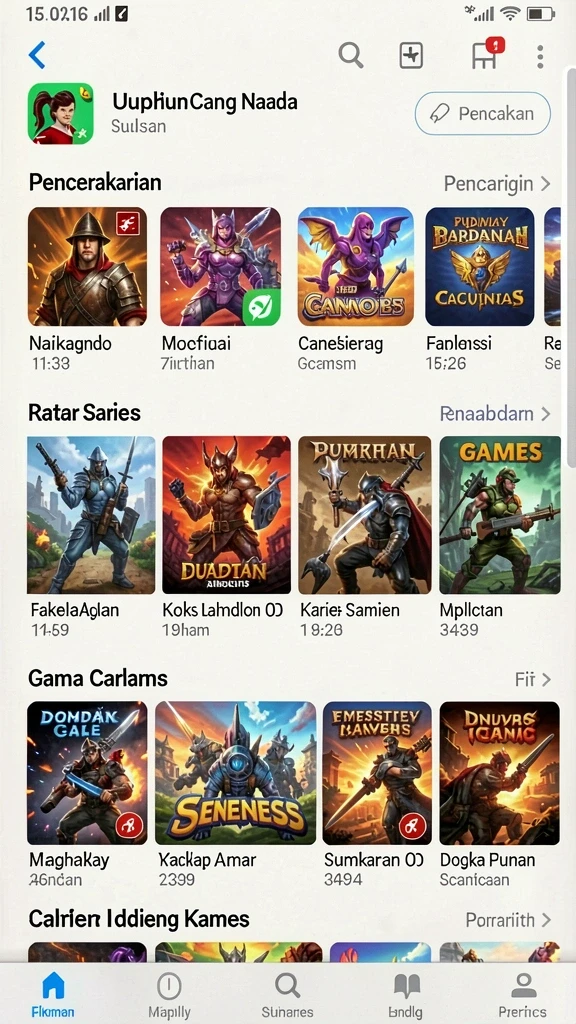Open the Pencarigin link with chevron

pos(497,184)
